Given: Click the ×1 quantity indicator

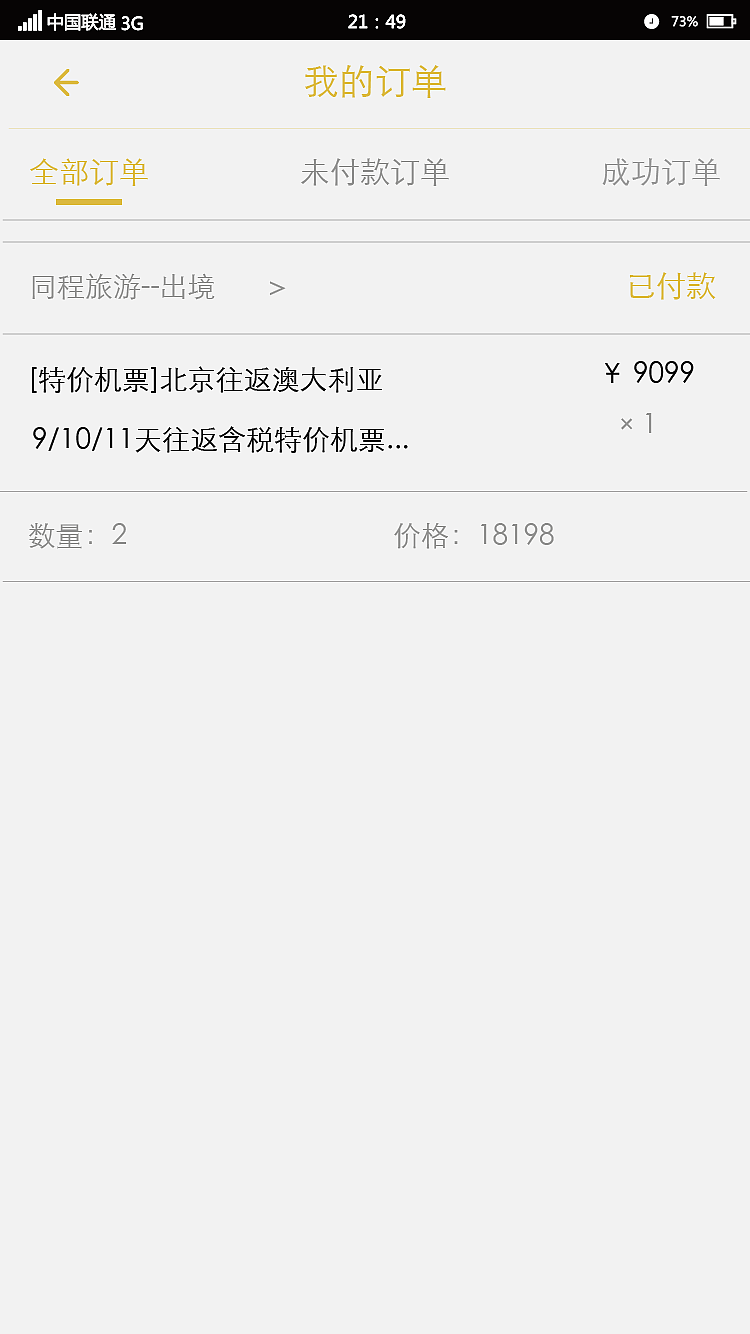Looking at the screenshot, I should click(637, 423).
